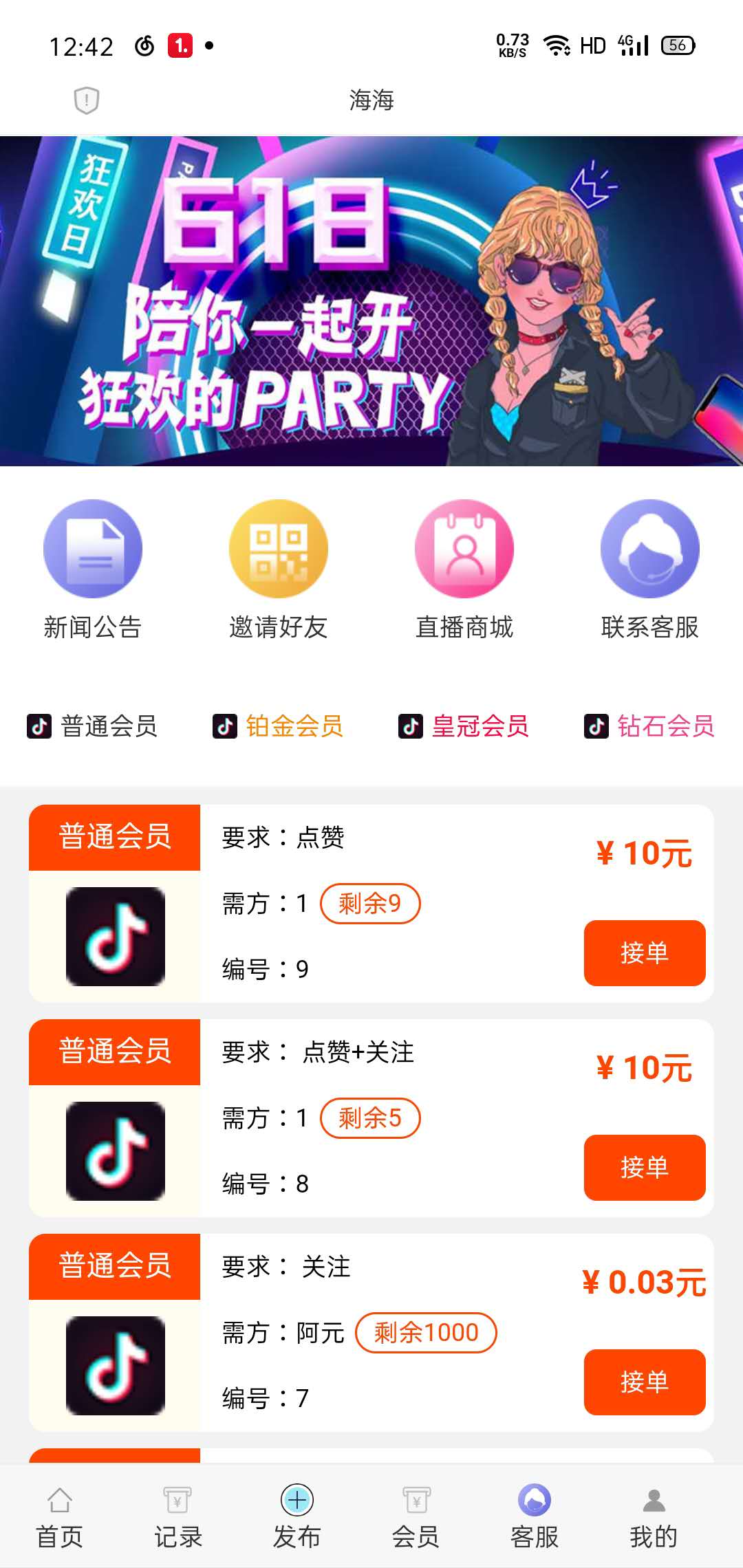Open the 618 PARTY promotional banner
Viewport: 743px width, 1568px height.
(371, 301)
